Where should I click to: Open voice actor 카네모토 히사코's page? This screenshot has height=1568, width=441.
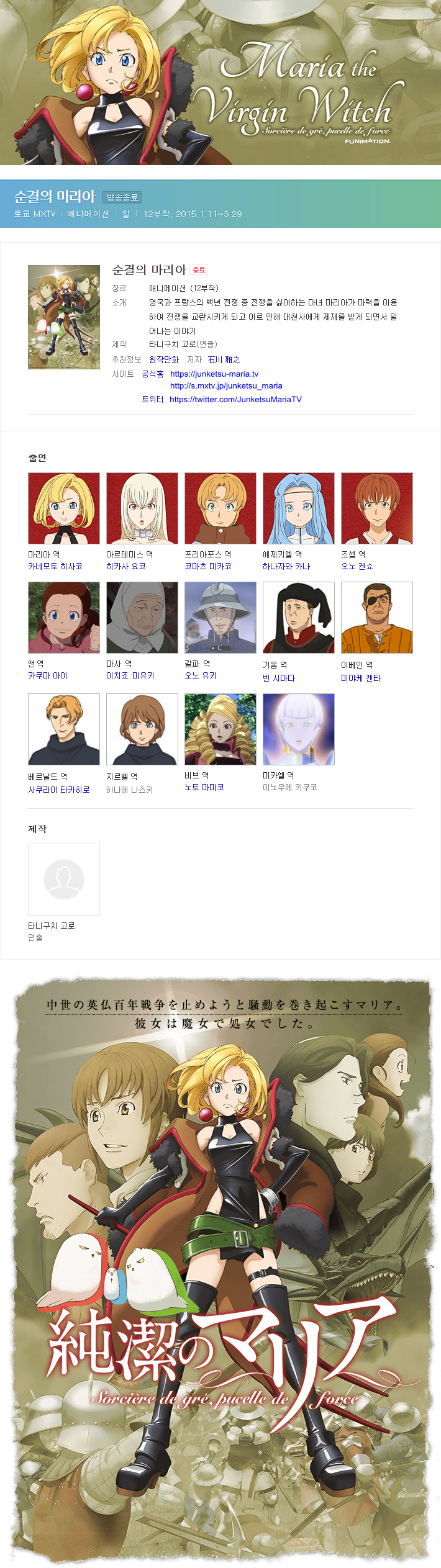[x=55, y=566]
